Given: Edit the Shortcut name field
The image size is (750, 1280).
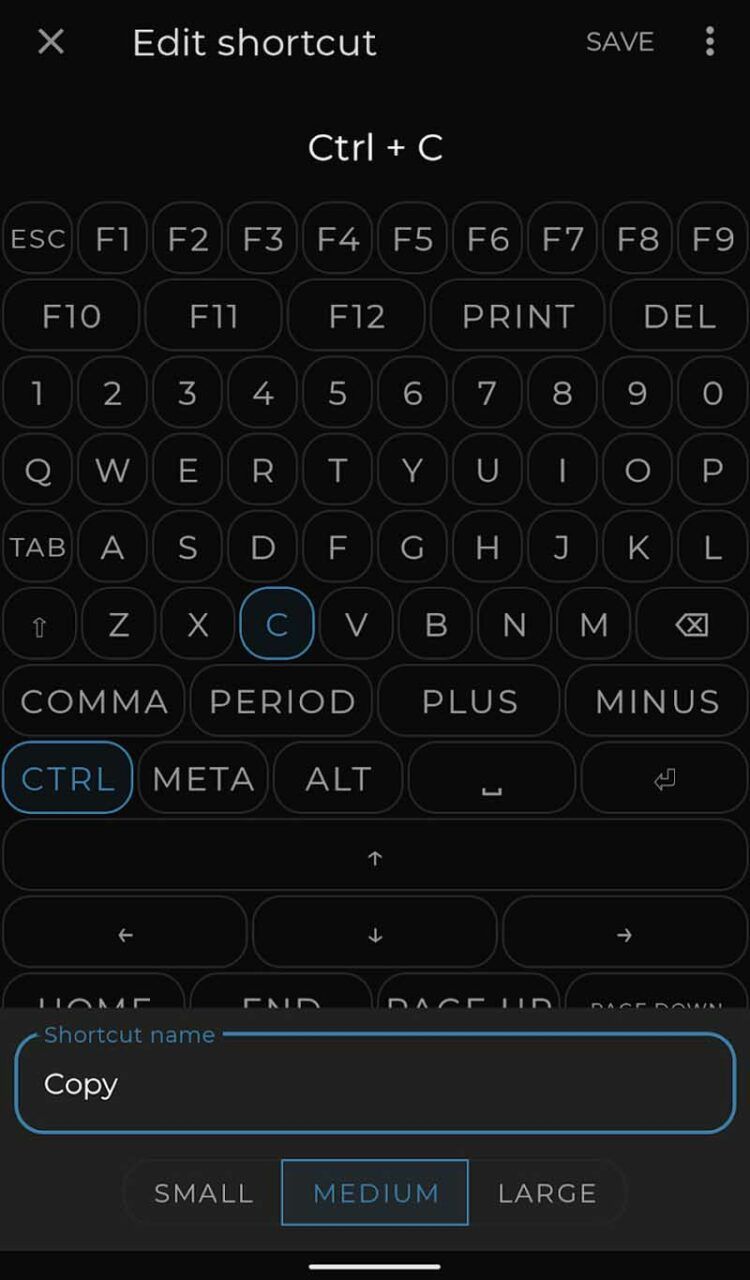Looking at the screenshot, I should pyautogui.click(x=375, y=1084).
